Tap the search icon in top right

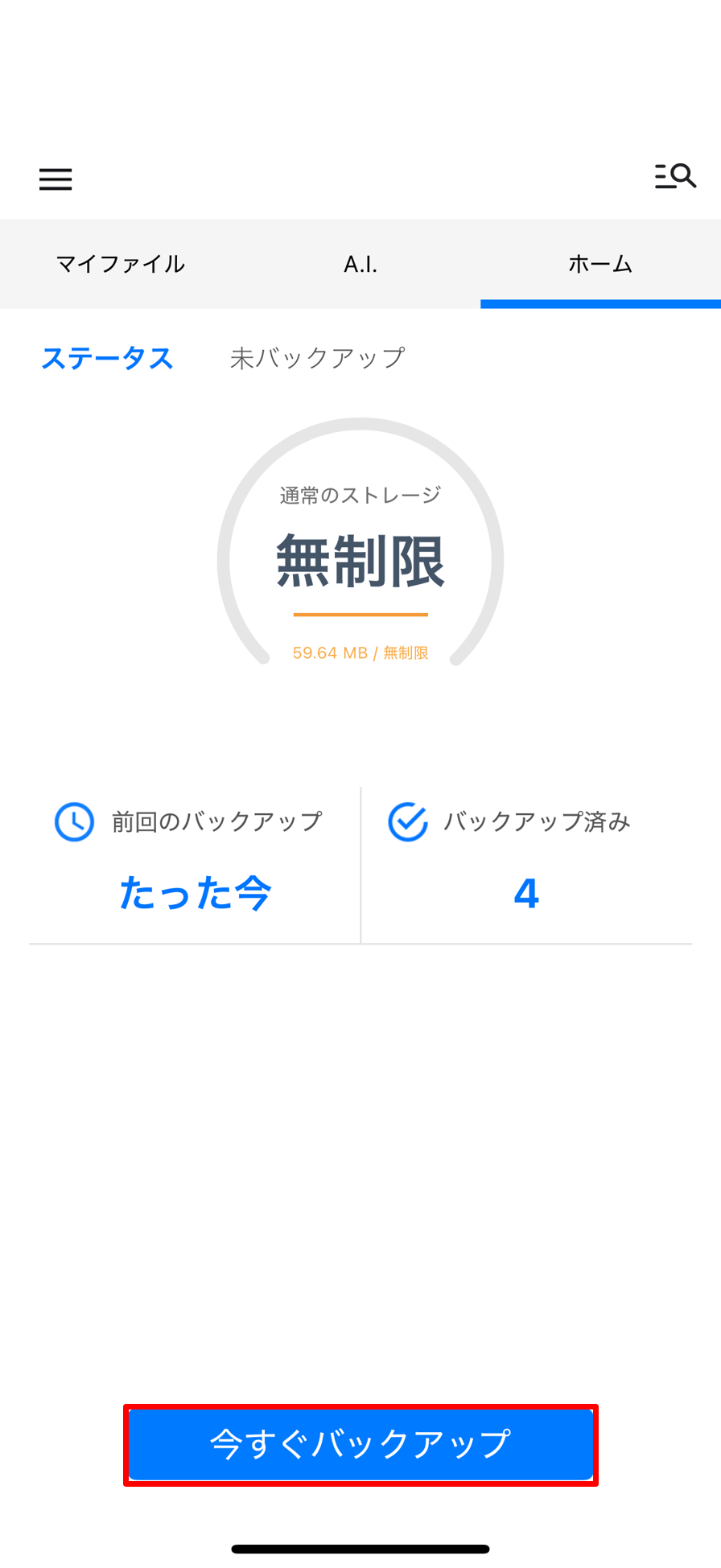pos(676,175)
